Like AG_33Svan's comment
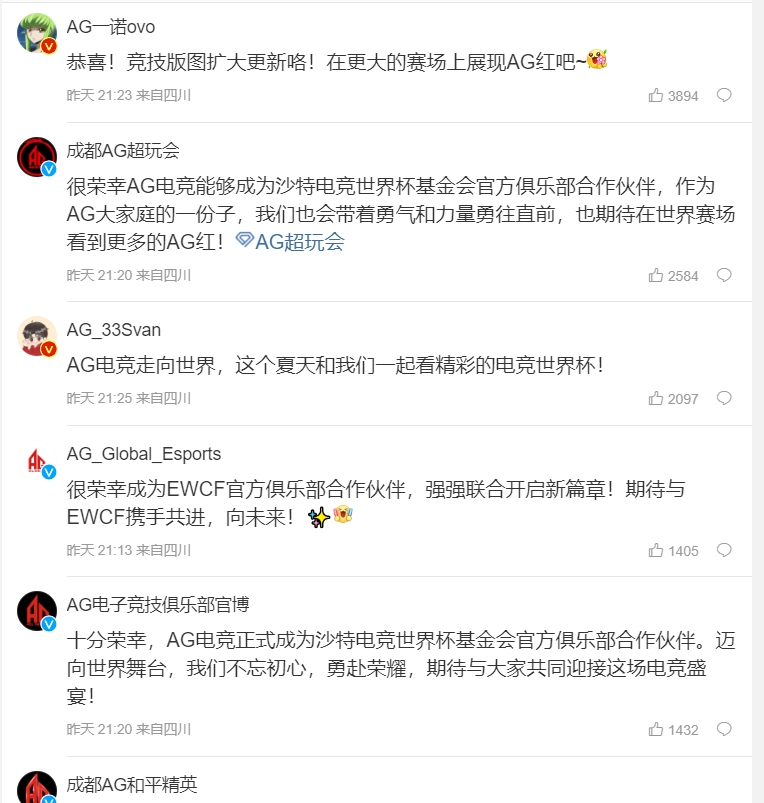 (656, 398)
